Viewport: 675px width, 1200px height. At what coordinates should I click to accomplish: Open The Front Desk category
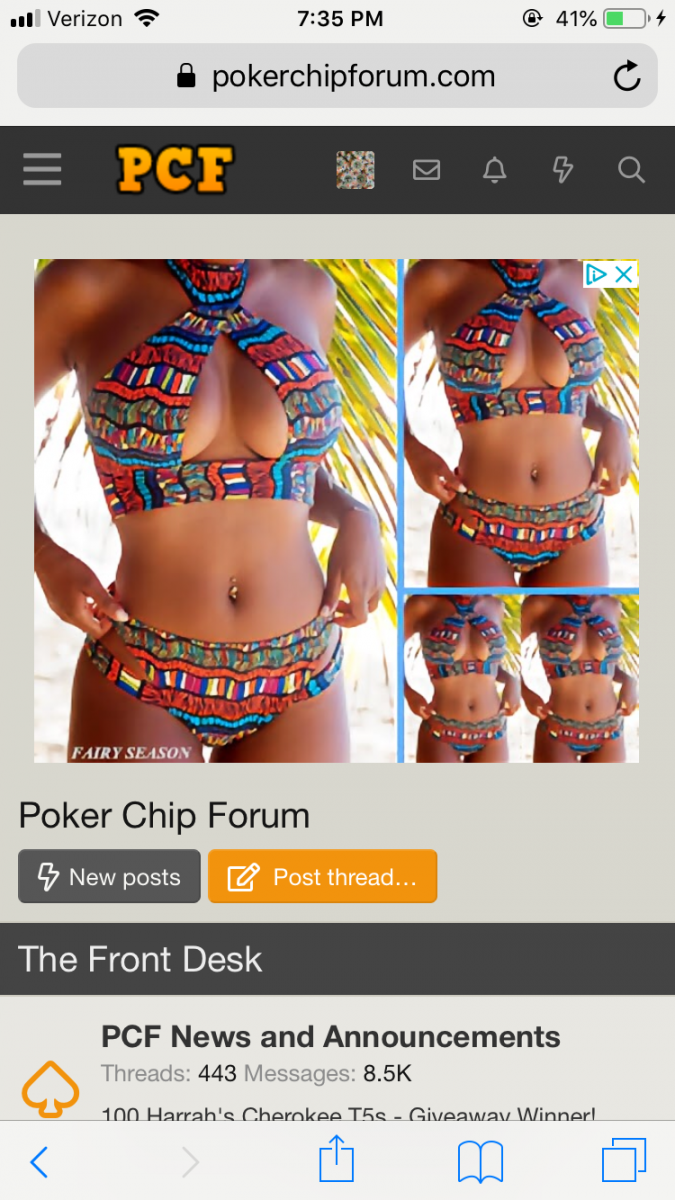click(x=140, y=959)
